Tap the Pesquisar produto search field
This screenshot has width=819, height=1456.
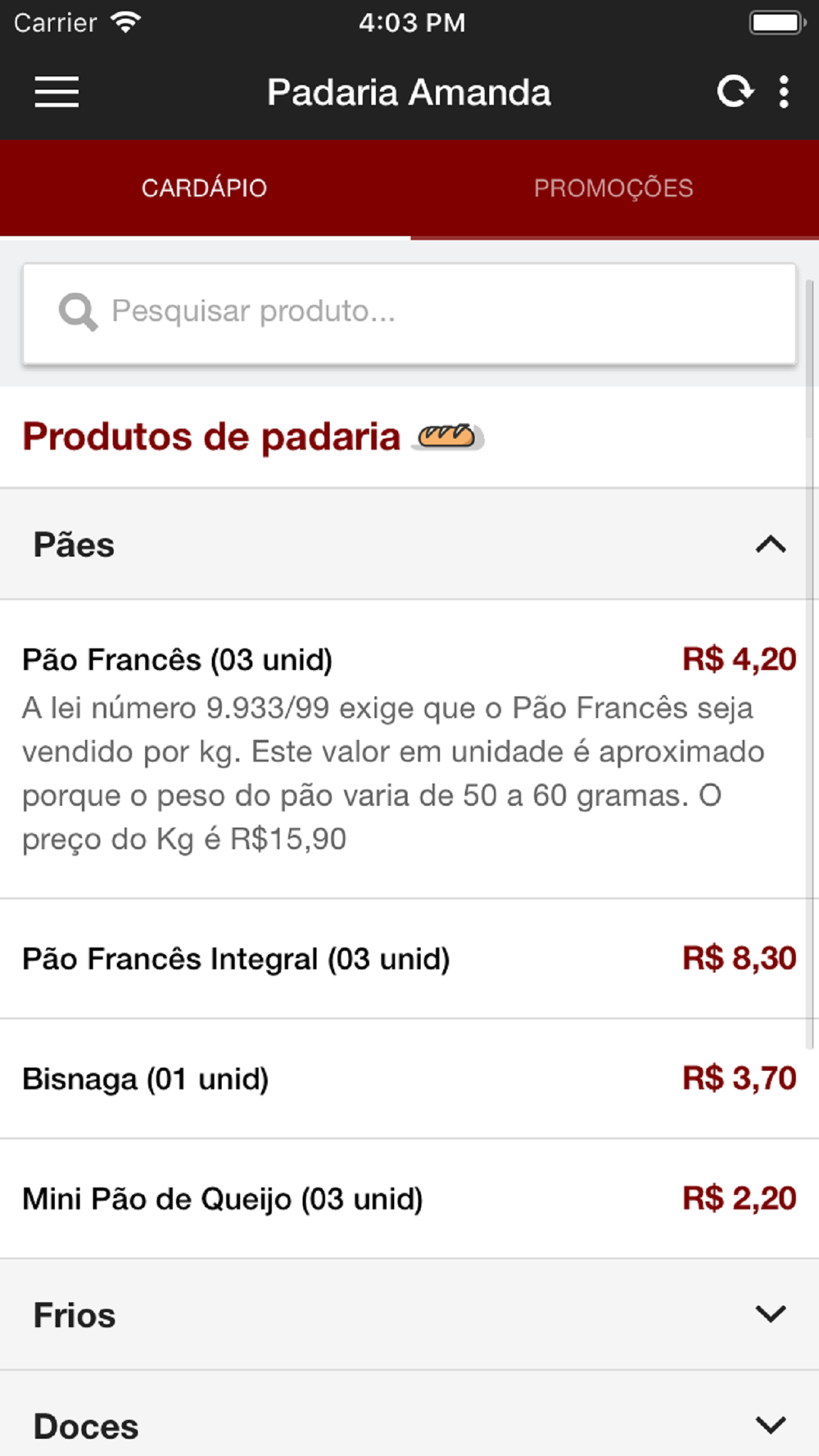pos(409,314)
